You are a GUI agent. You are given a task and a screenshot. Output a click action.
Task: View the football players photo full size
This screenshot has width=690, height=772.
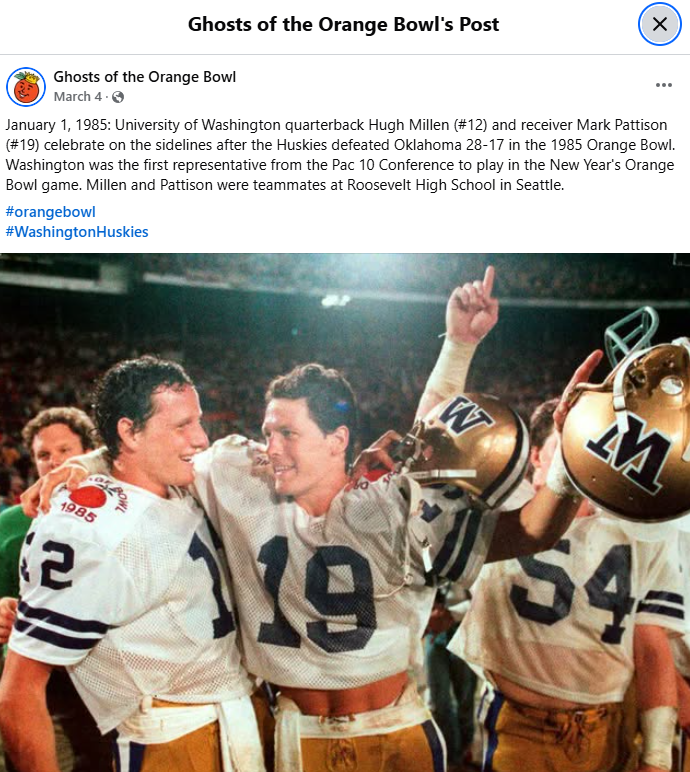tap(345, 512)
